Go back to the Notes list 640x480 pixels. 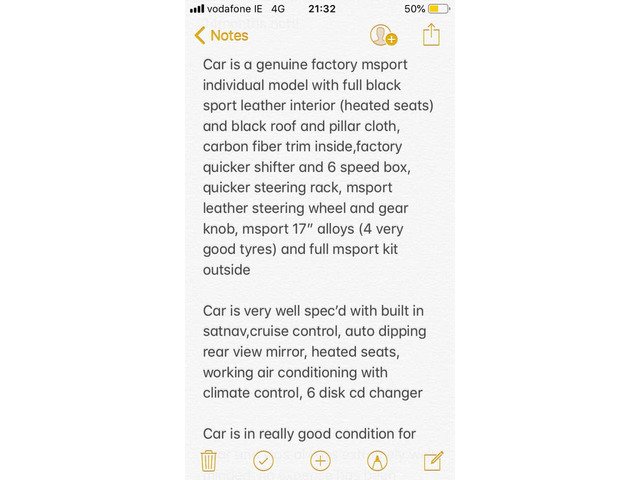221,35
